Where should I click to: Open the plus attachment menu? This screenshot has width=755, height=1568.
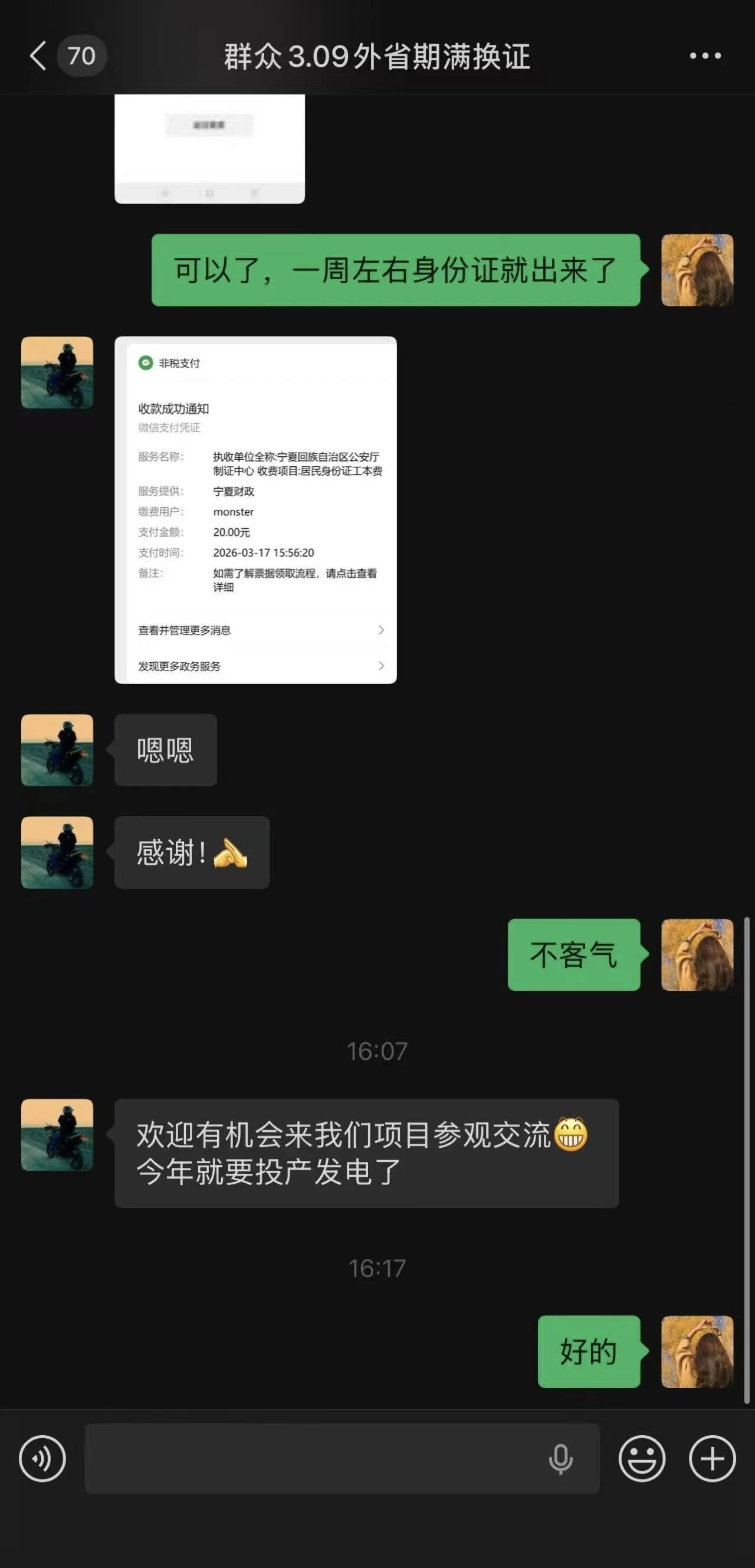tap(712, 1458)
